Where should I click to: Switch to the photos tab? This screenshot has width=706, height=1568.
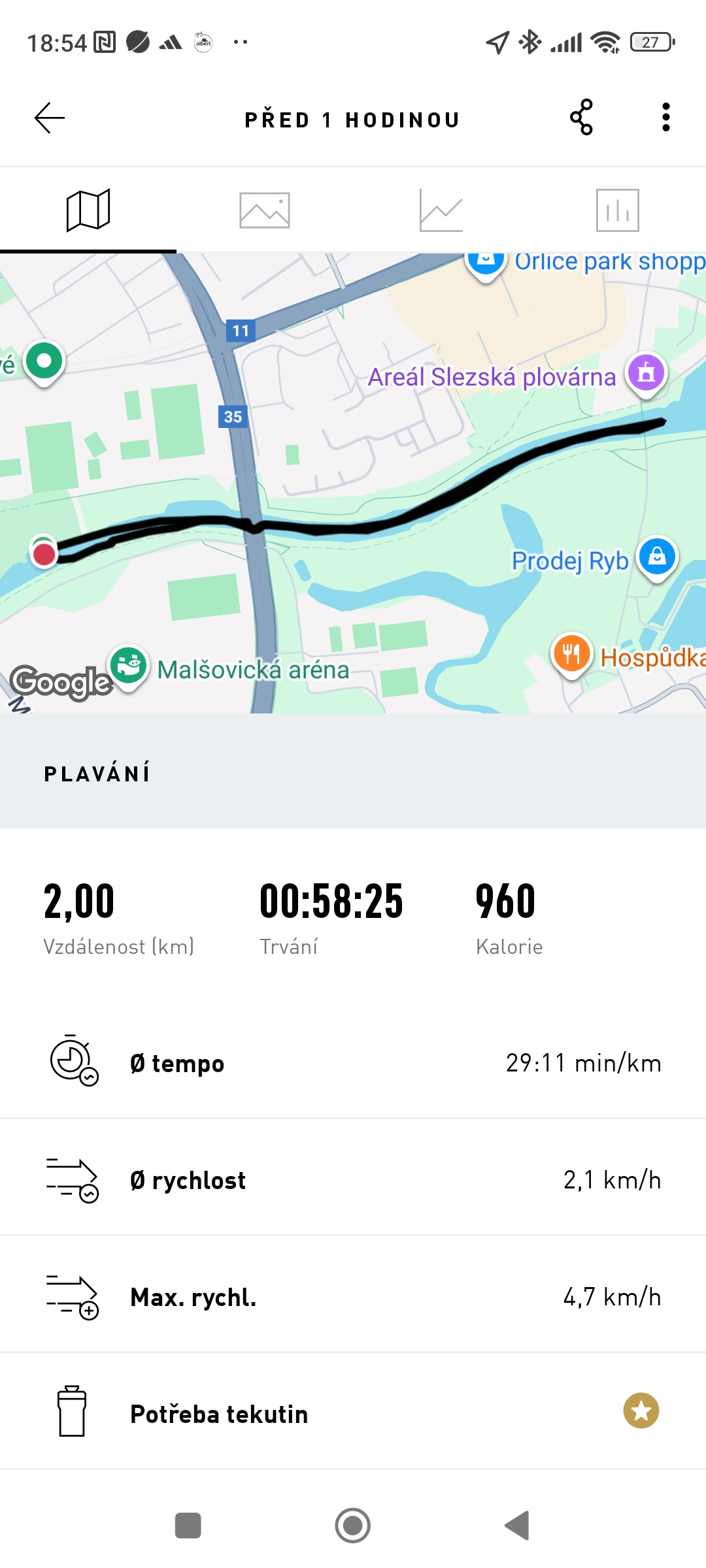click(265, 210)
